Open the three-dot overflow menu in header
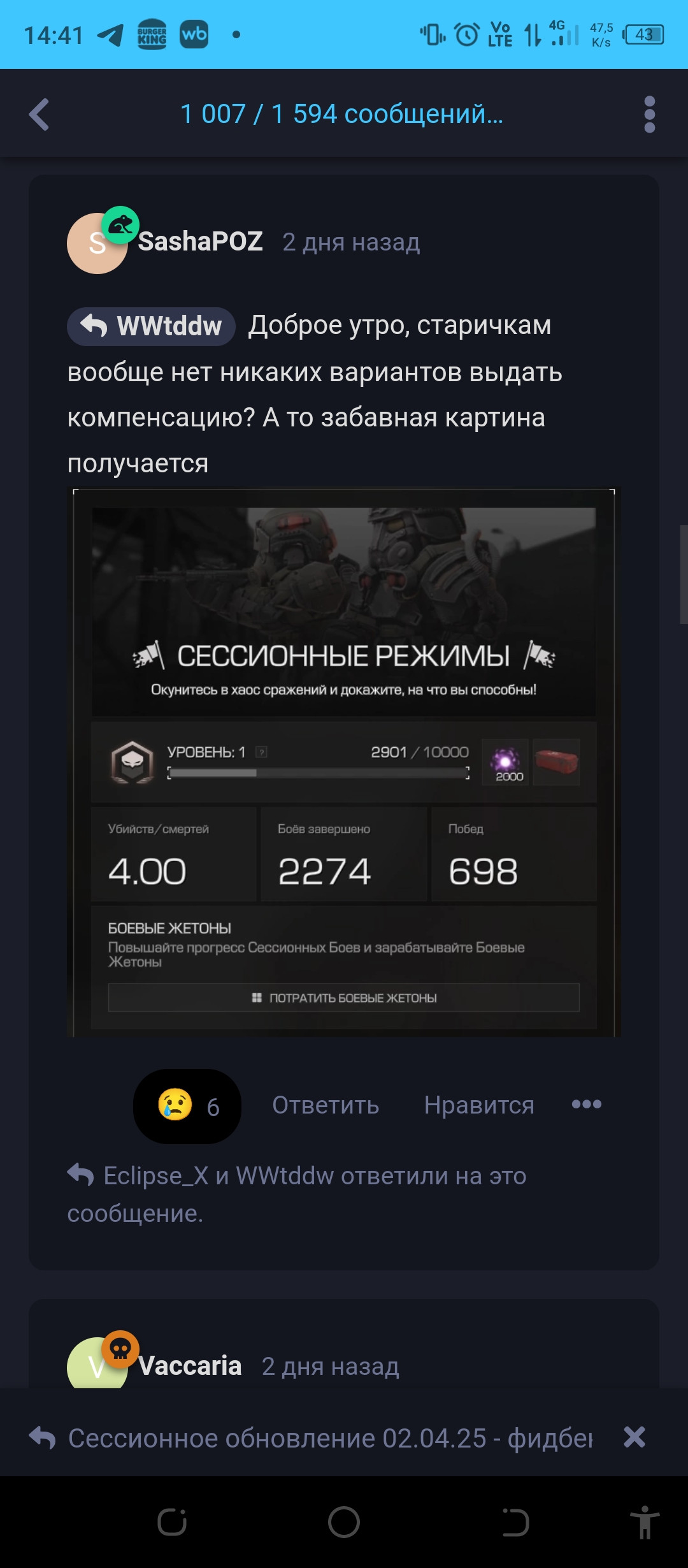 pos(649,115)
